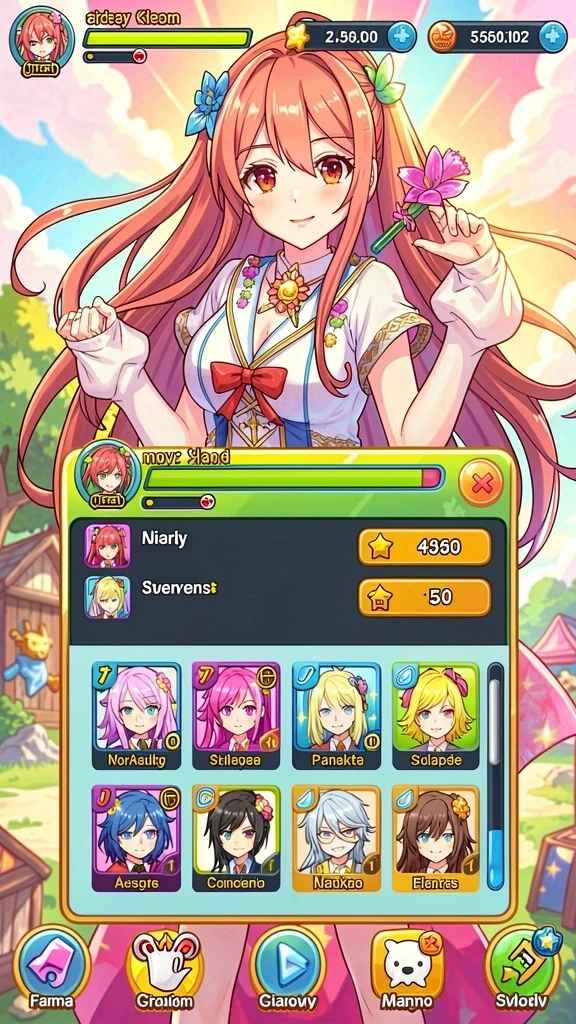The height and width of the screenshot is (1024, 576).
Task: Choose the Panakte character card
Action: point(336,716)
